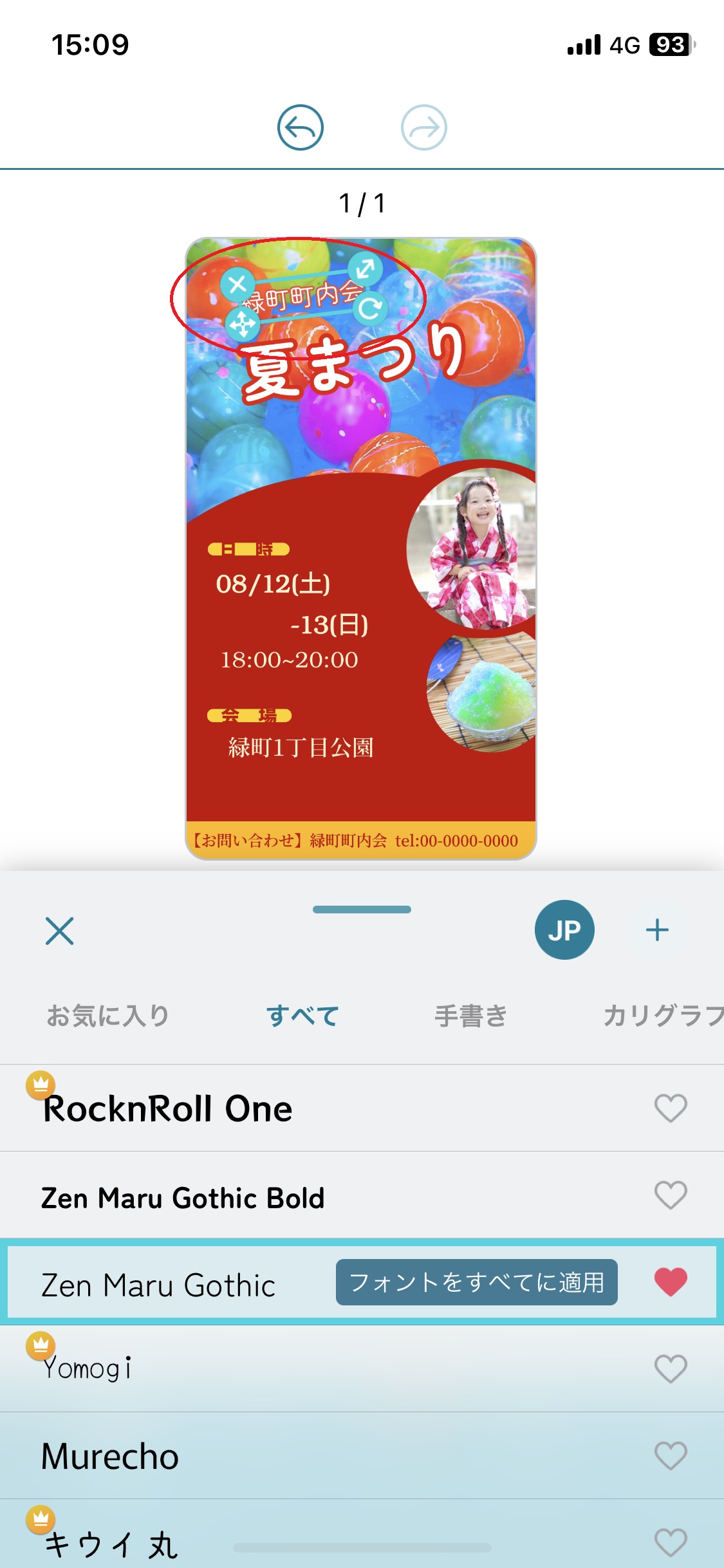
Task: Redo the last undone edit
Action: coord(423,127)
